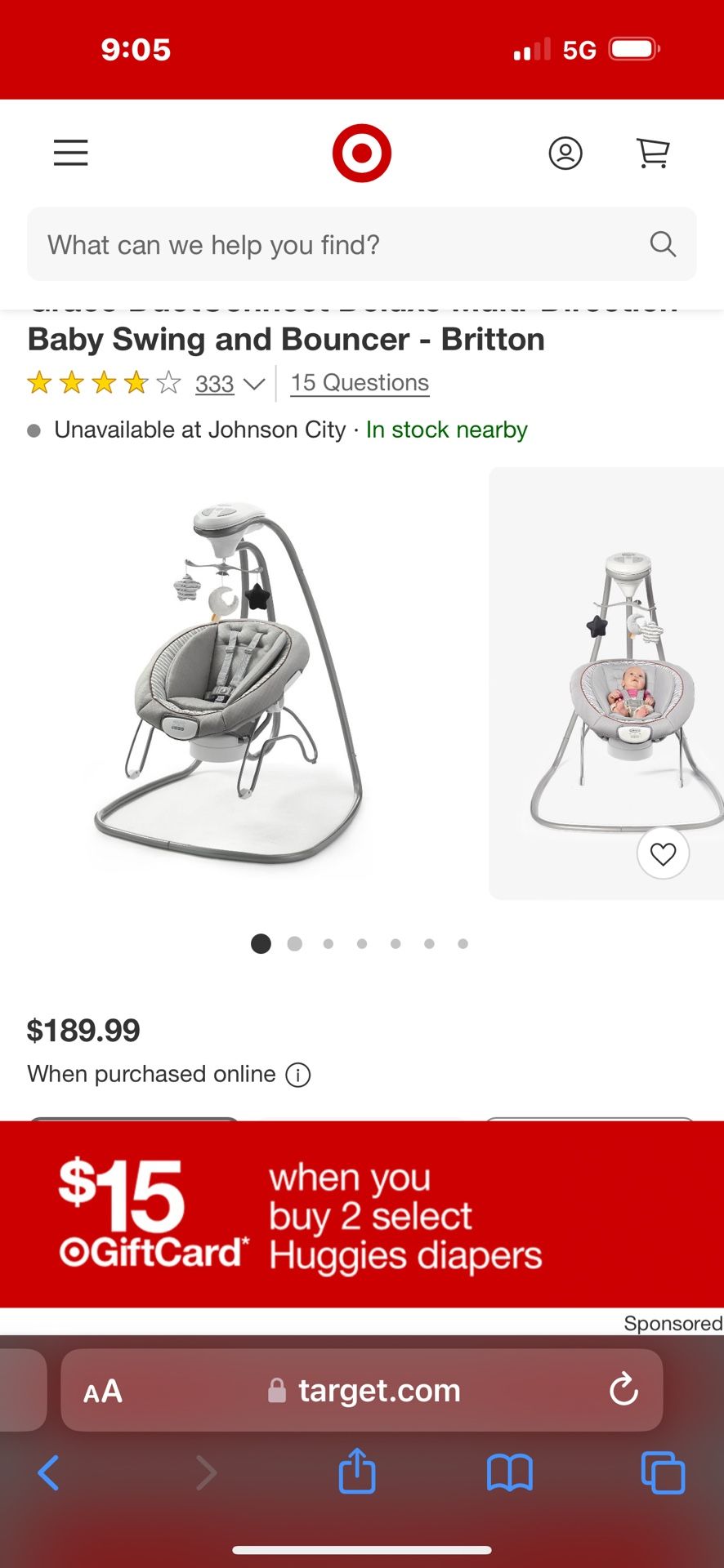Go back in Safari
This screenshot has width=724, height=1568.
(49, 1473)
